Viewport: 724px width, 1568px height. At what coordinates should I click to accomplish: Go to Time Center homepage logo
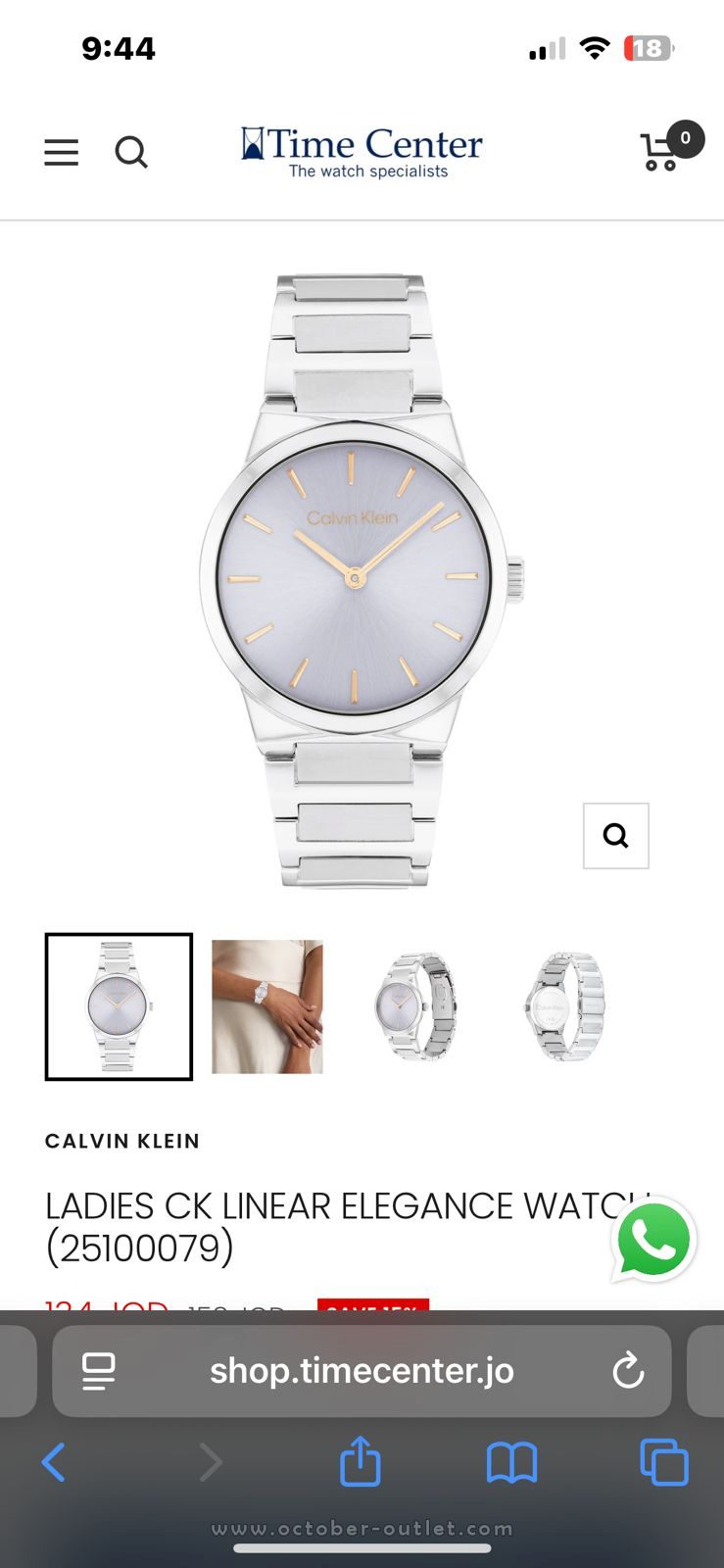[362, 152]
